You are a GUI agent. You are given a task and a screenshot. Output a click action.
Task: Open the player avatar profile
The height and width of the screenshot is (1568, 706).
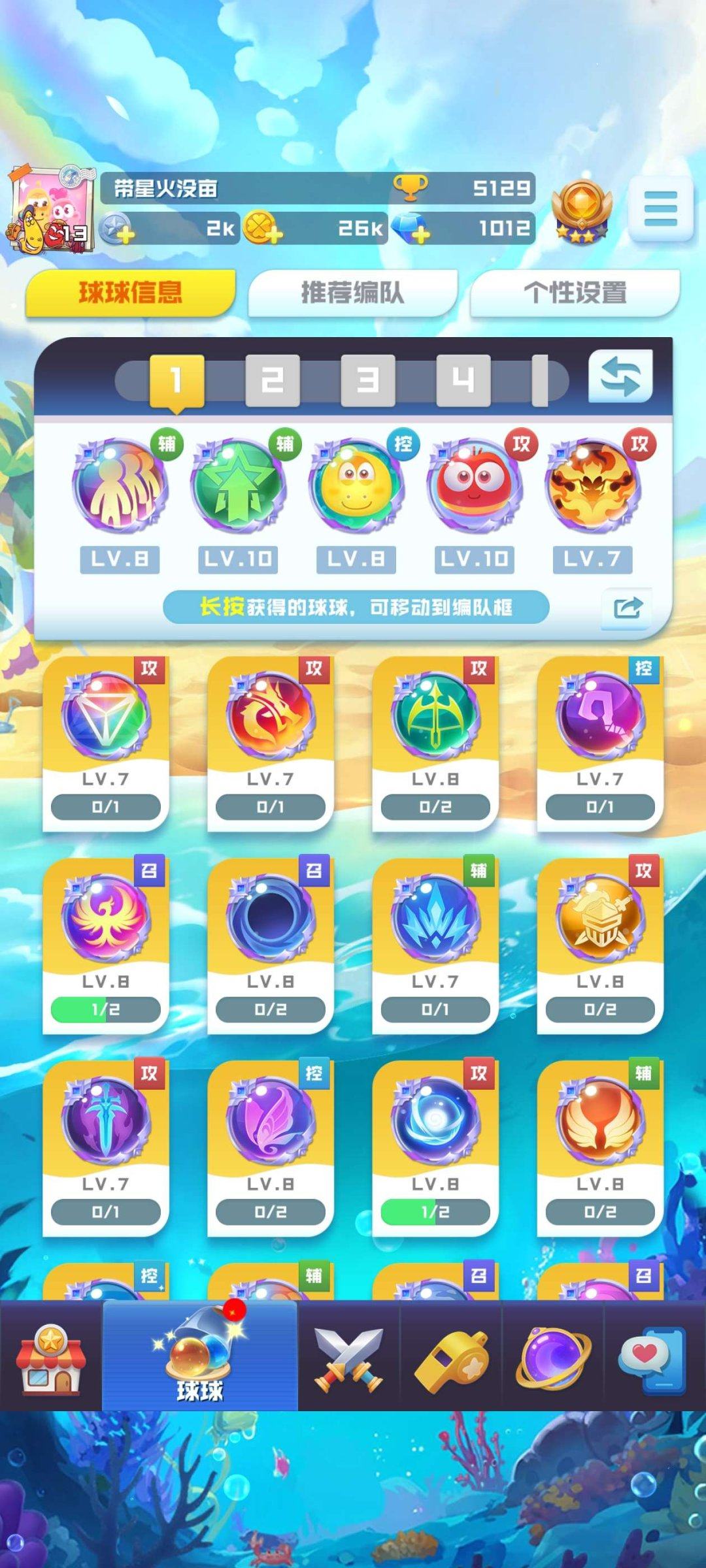(x=50, y=211)
